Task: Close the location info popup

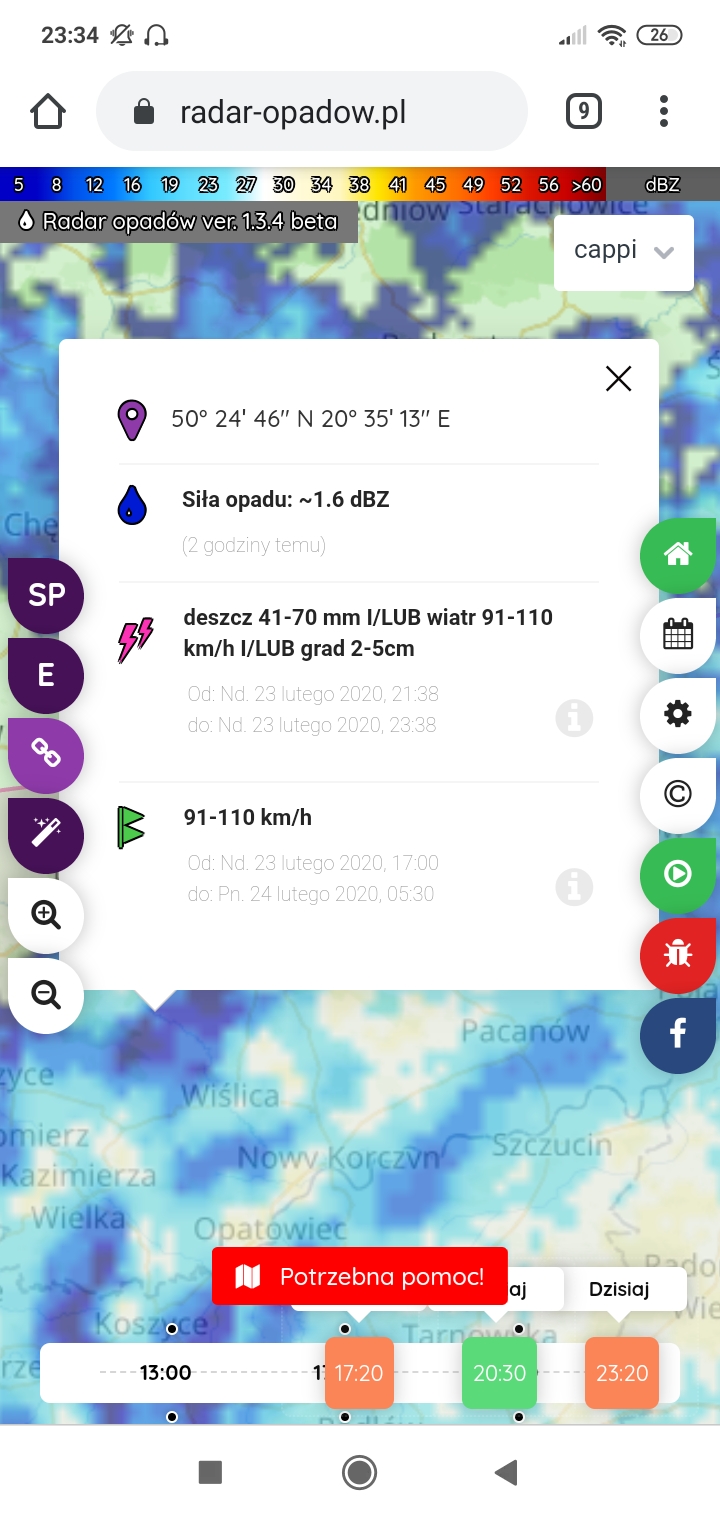Action: pyautogui.click(x=619, y=378)
